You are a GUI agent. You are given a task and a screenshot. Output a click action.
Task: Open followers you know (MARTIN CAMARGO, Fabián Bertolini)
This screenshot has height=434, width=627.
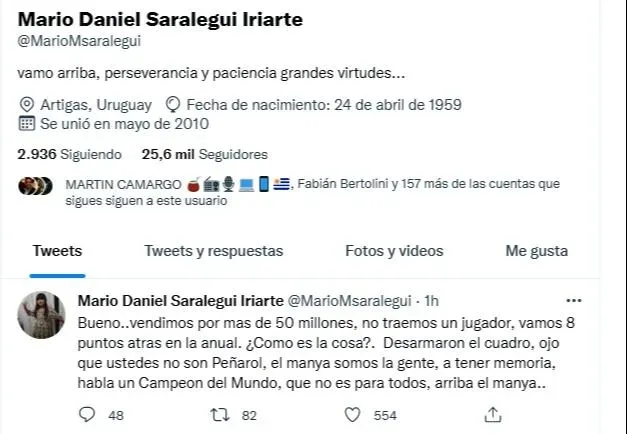pyautogui.click(x=310, y=191)
